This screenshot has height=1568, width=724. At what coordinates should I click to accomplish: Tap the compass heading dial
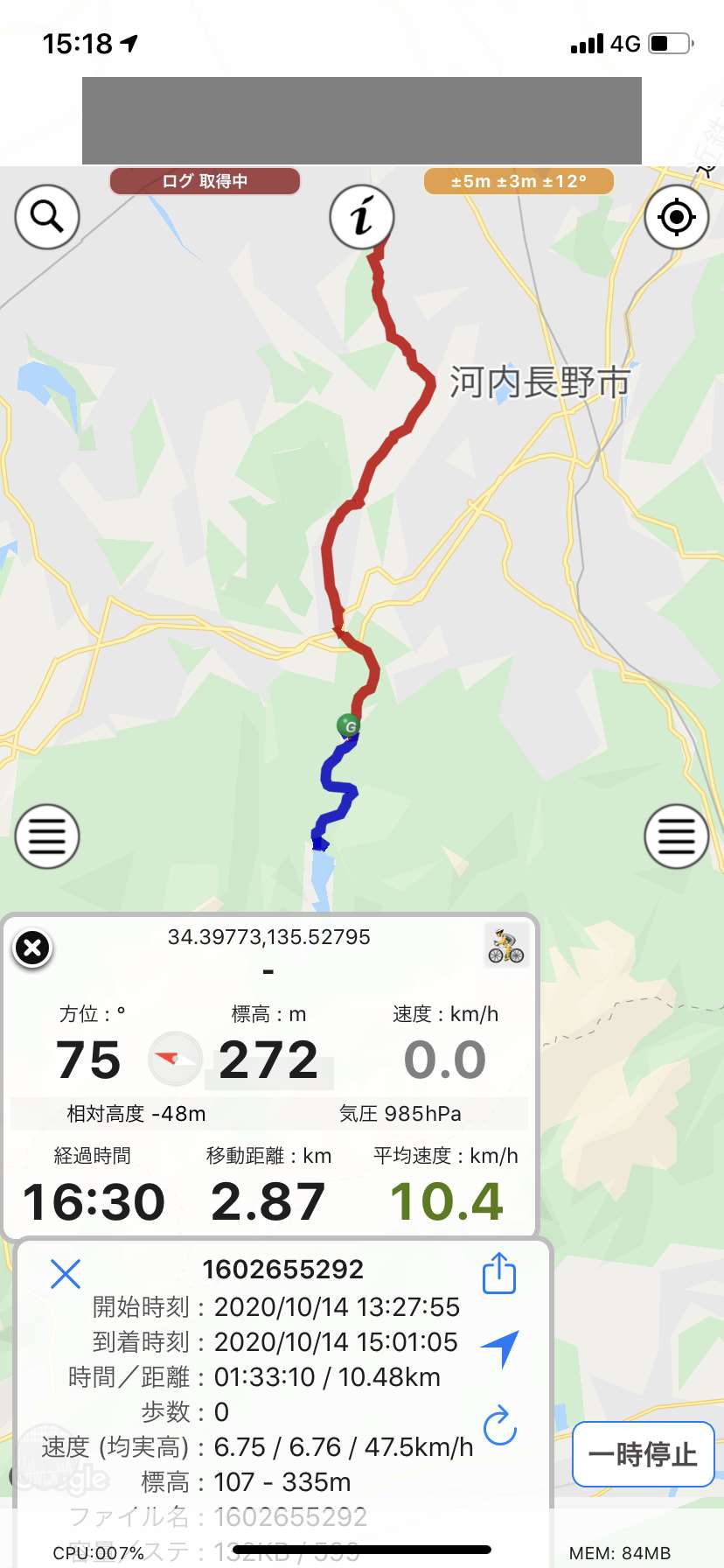click(175, 1059)
